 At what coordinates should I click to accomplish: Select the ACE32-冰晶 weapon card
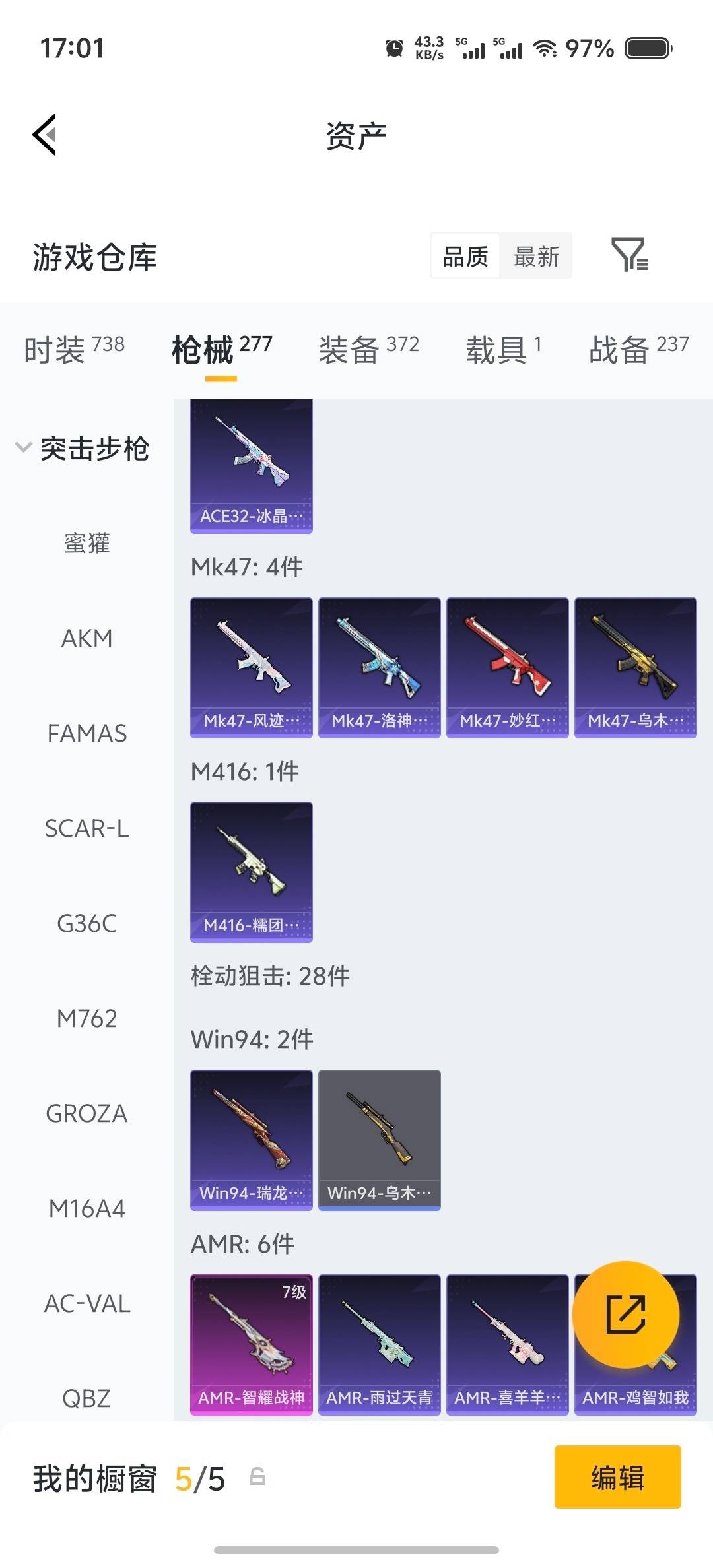pyautogui.click(x=251, y=464)
